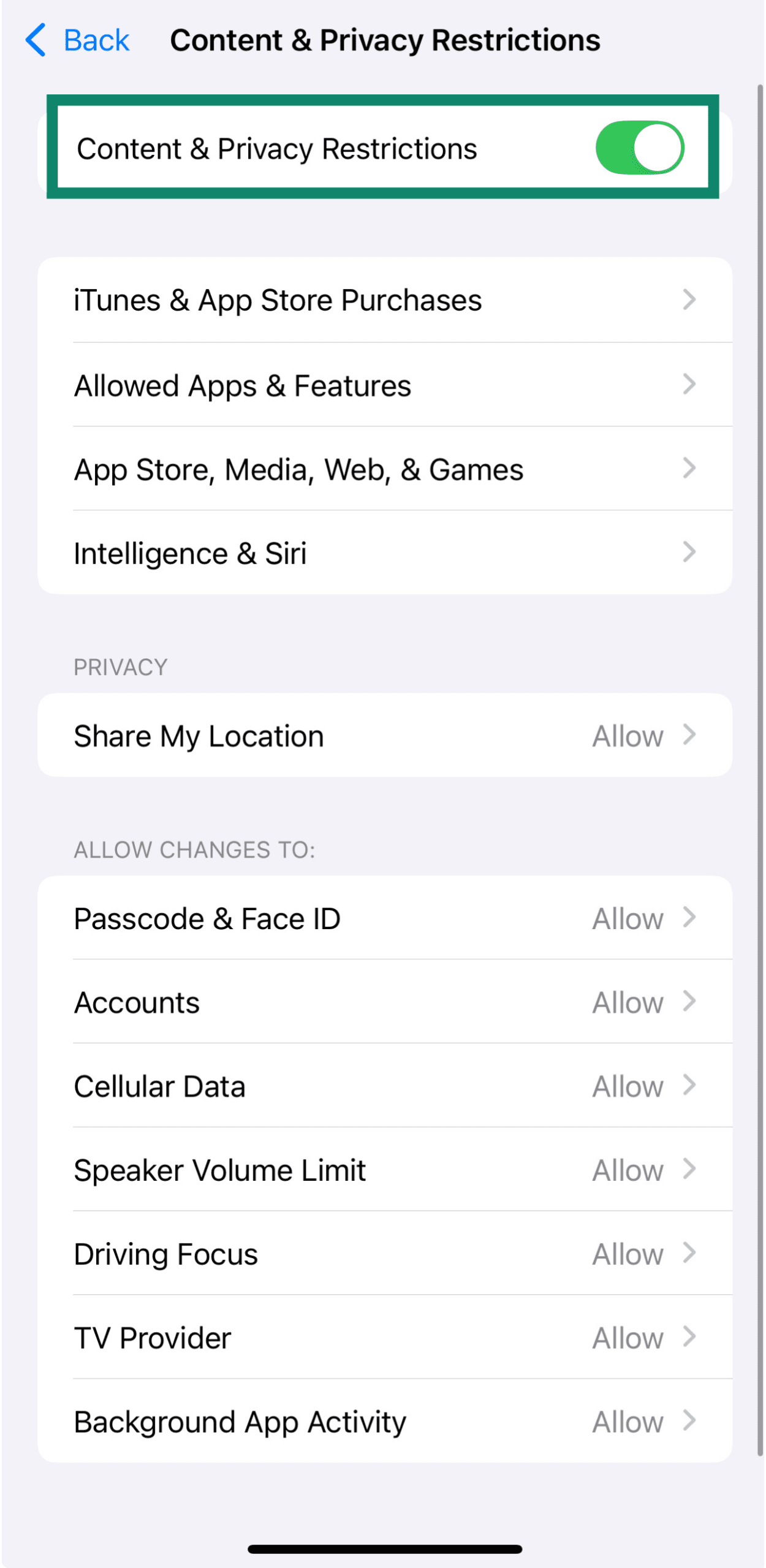
Task: Open Background App Activity settings
Action: point(383,1421)
